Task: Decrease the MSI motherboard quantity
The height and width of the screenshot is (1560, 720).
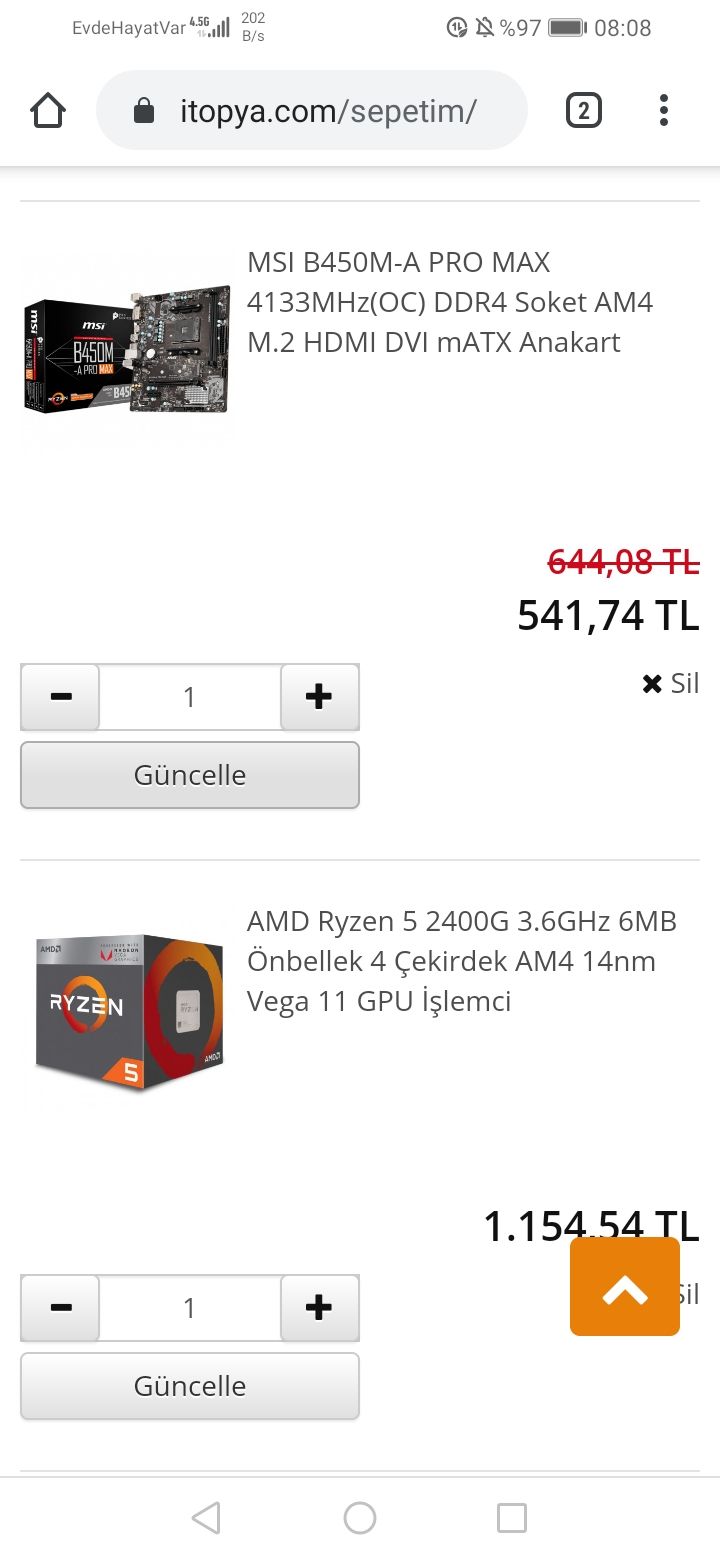Action: point(60,697)
